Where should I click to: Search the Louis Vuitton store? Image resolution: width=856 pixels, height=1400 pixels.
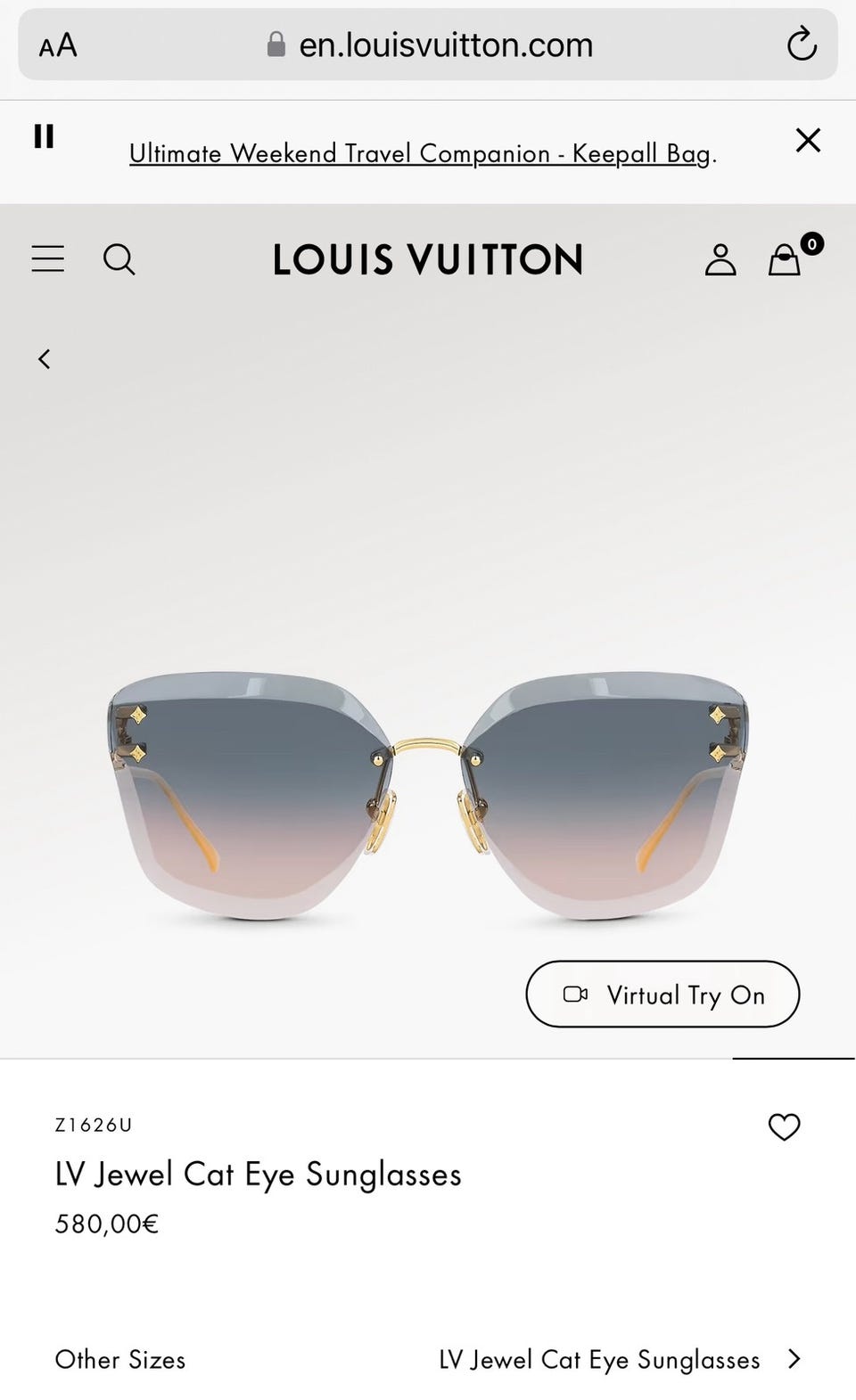point(119,259)
